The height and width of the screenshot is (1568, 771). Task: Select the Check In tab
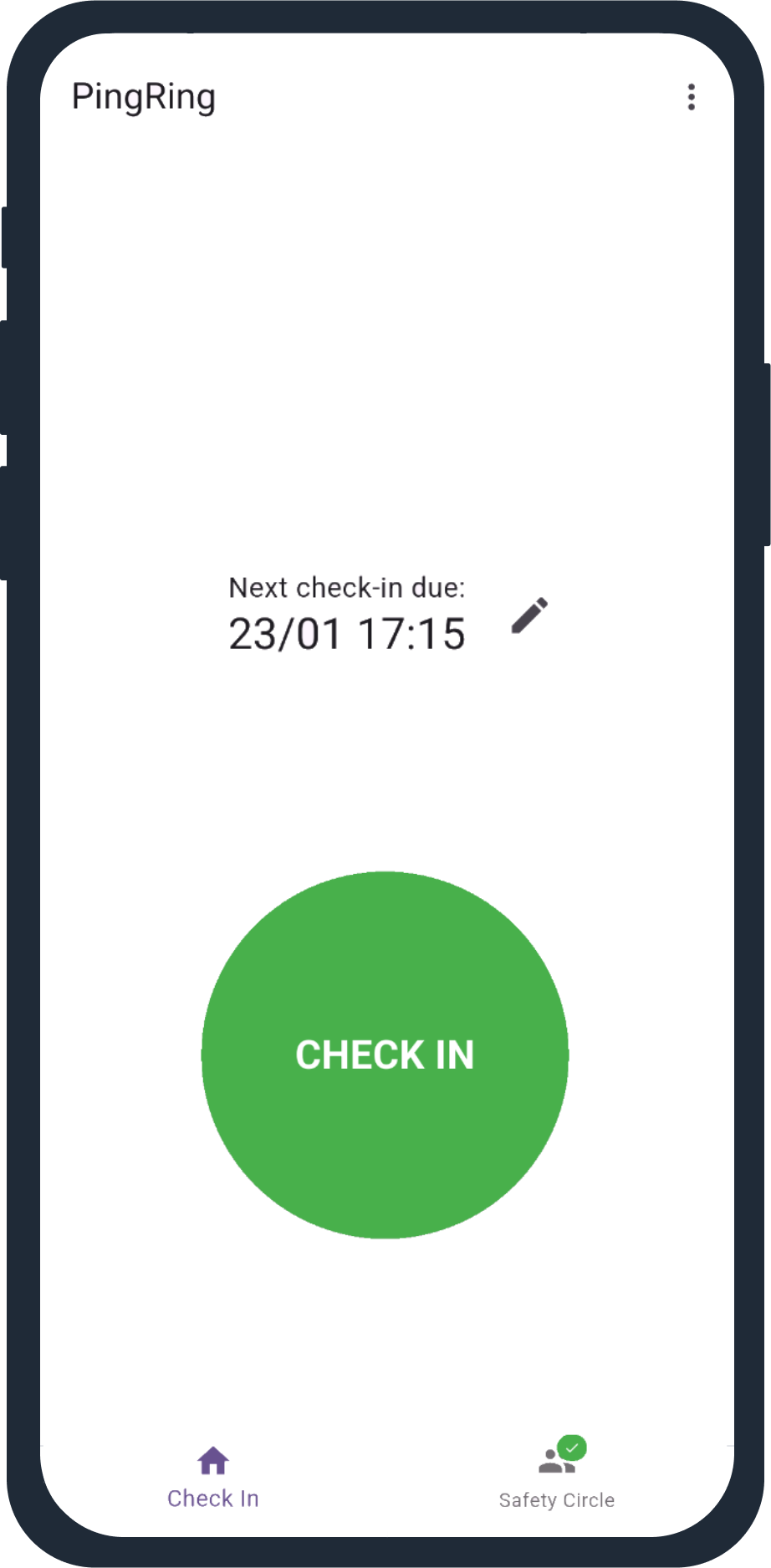point(213,1477)
